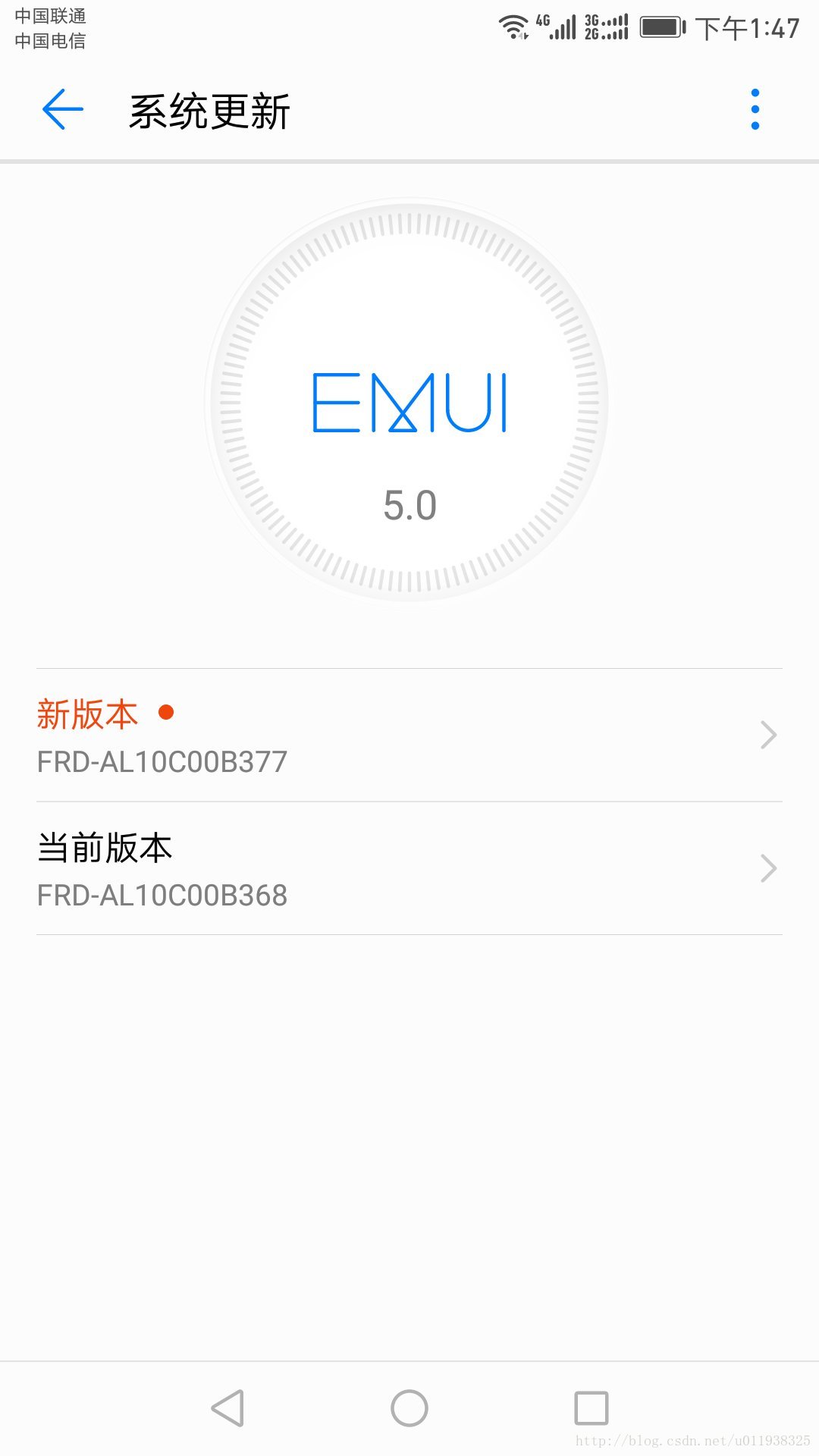Image resolution: width=819 pixels, height=1456 pixels.
Task: Open the three-dot overflow menu
Action: [755, 110]
